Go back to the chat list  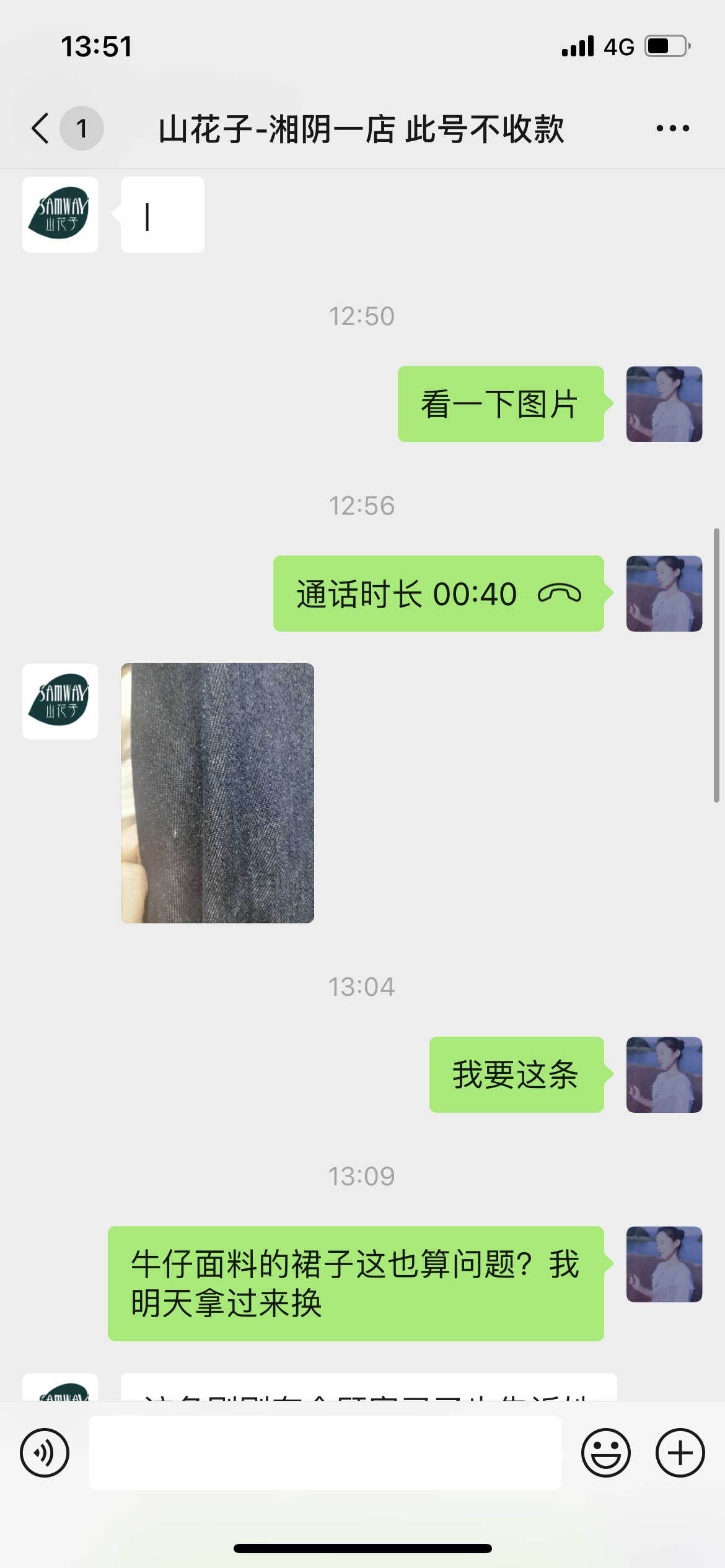click(x=41, y=129)
